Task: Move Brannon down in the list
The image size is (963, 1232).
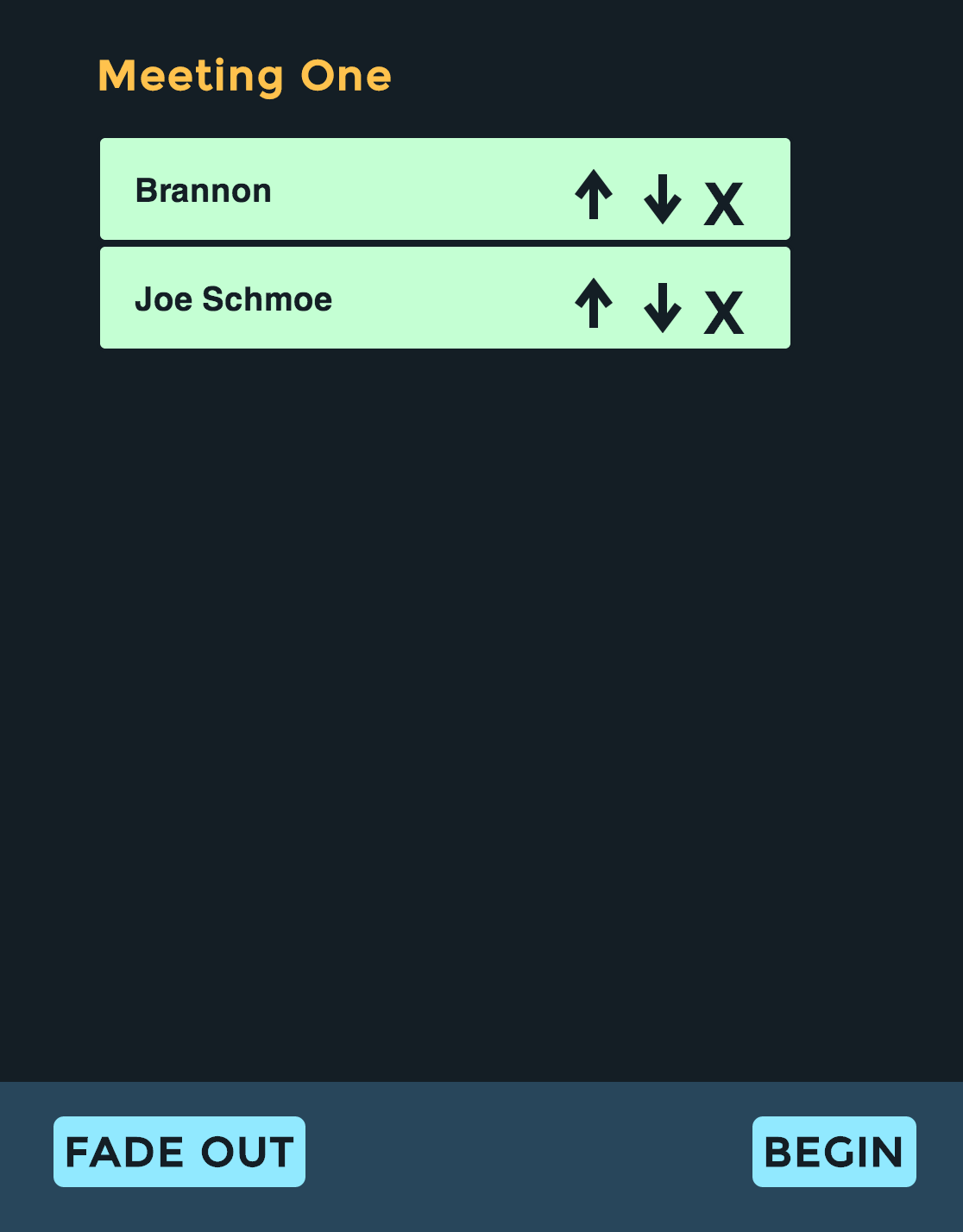Action: 663,198
